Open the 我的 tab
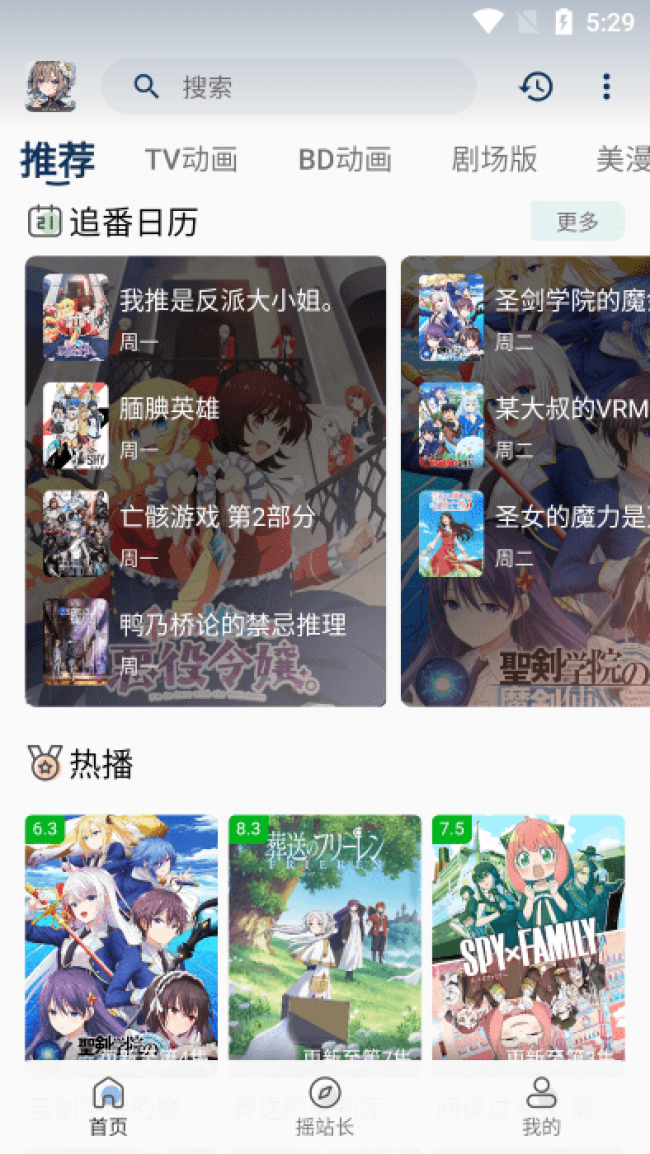650x1154 pixels. click(541, 1106)
